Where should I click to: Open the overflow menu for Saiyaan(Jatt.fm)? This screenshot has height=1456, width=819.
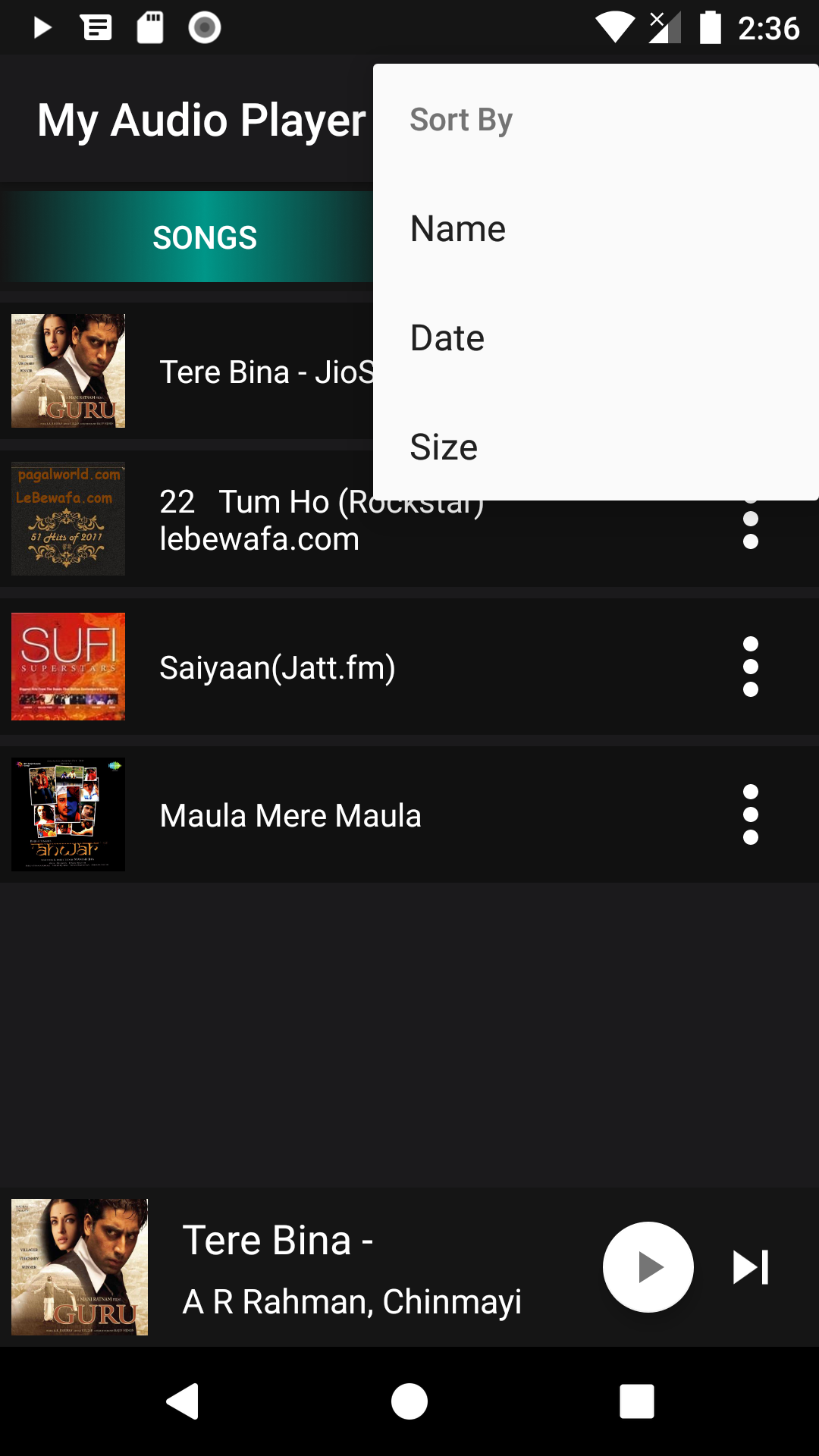[x=751, y=667]
